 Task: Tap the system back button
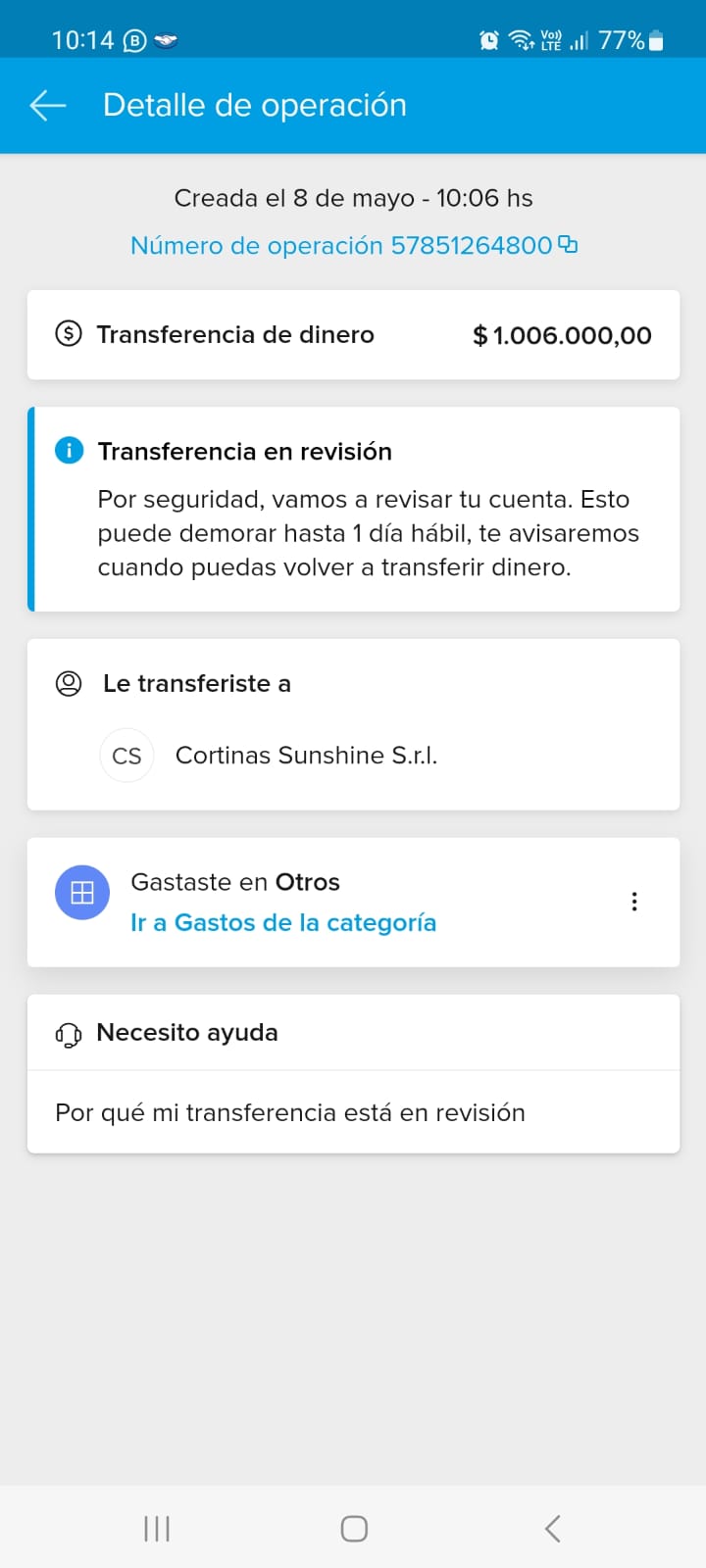(552, 1528)
